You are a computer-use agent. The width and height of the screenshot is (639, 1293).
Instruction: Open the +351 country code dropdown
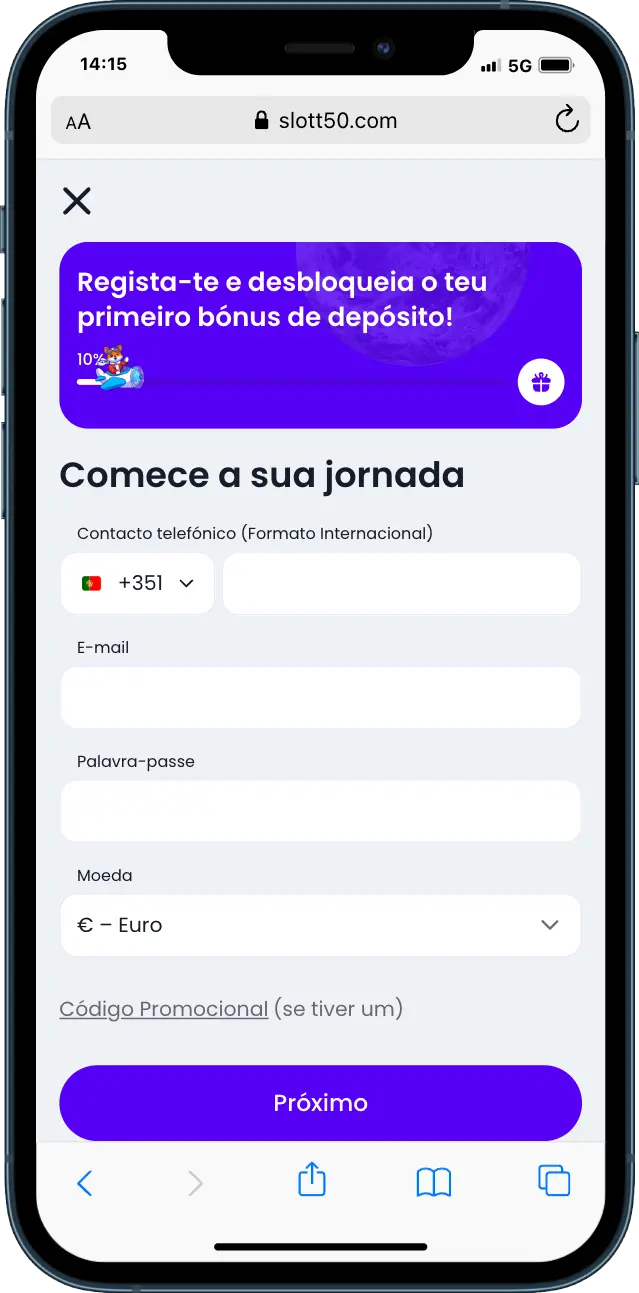138,583
